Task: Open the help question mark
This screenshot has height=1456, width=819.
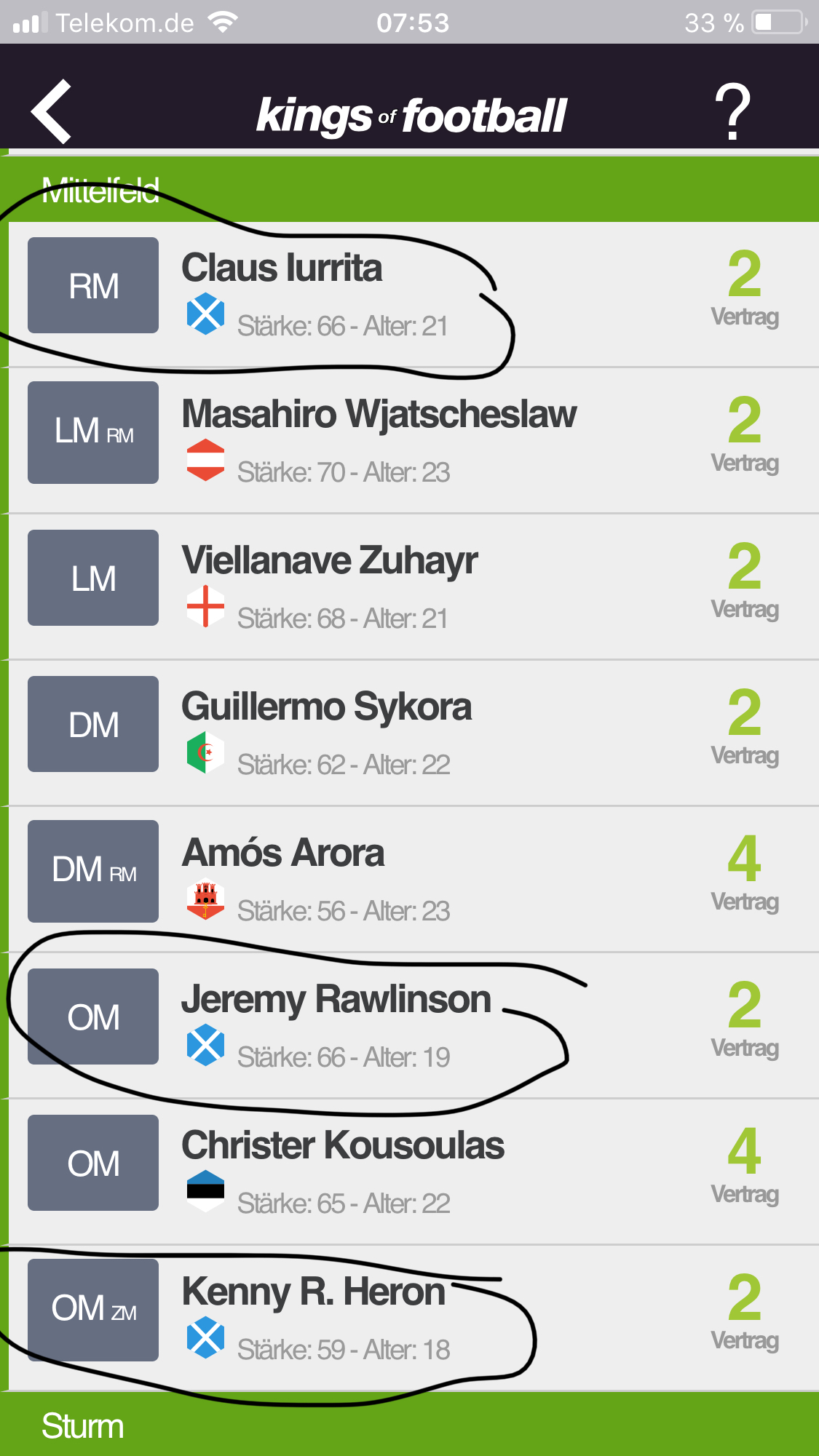Action: (x=732, y=111)
